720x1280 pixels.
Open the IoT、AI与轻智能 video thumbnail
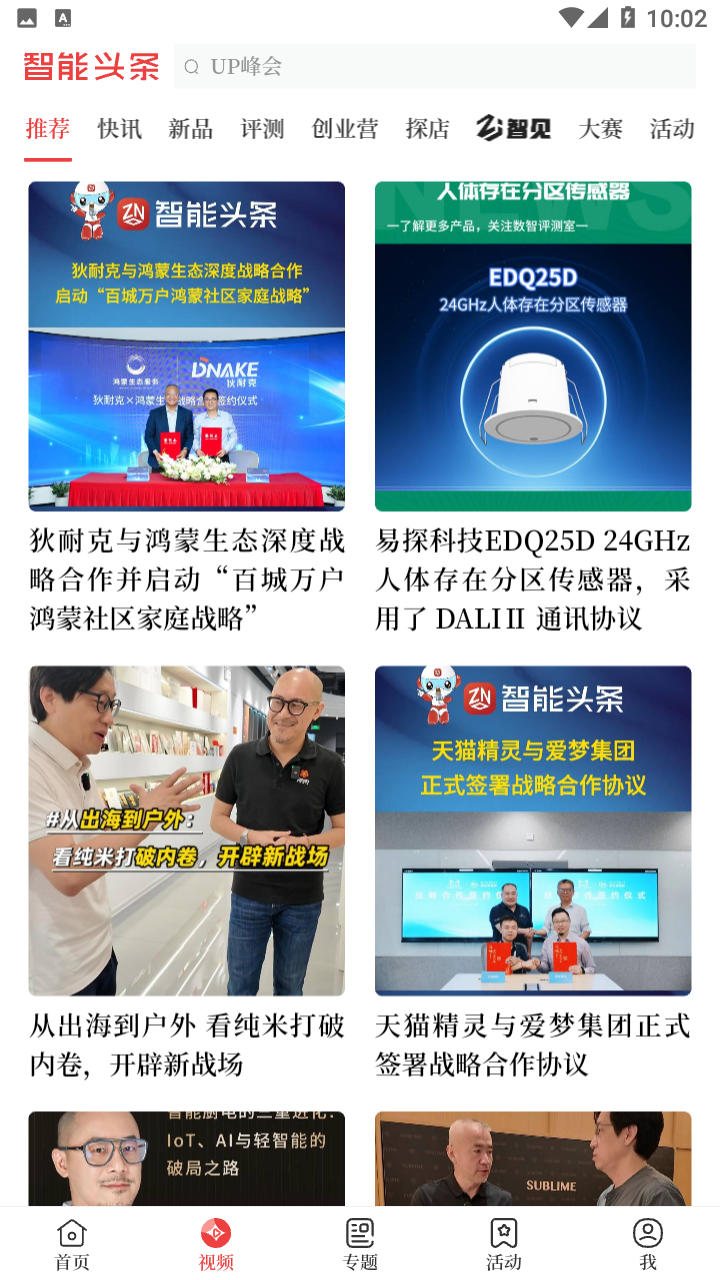pyautogui.click(x=187, y=1158)
